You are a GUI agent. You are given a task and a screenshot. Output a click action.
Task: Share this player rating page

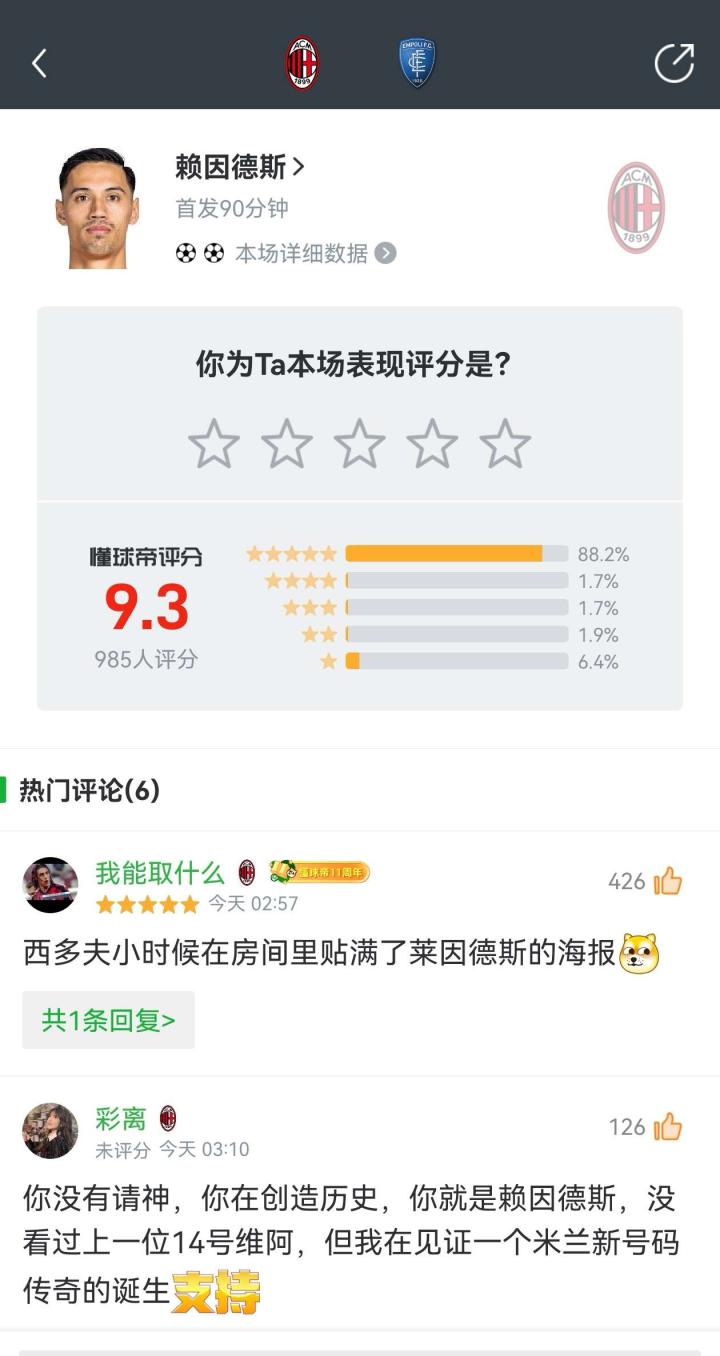click(674, 63)
